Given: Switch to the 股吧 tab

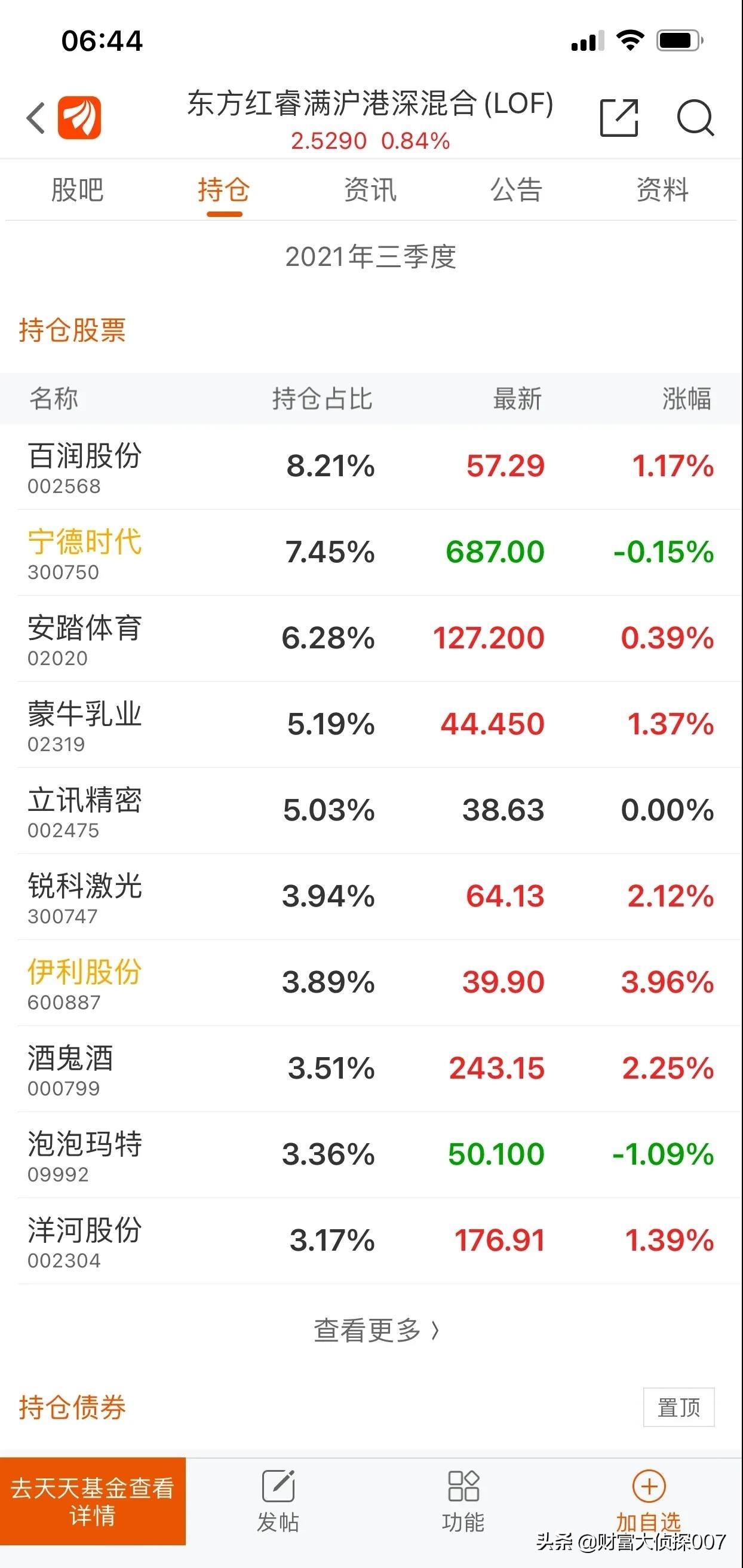Looking at the screenshot, I should pos(77,190).
